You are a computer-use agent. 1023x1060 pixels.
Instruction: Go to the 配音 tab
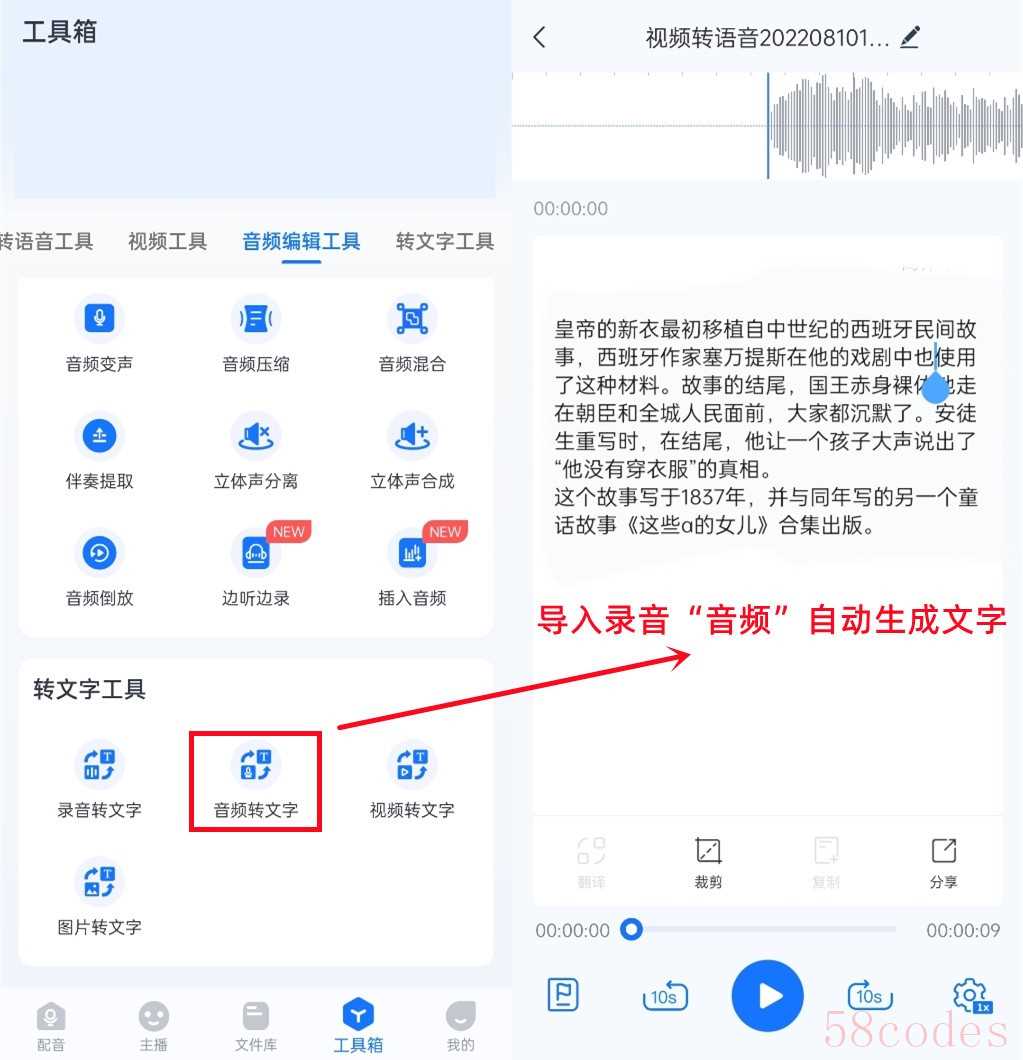point(51,1027)
